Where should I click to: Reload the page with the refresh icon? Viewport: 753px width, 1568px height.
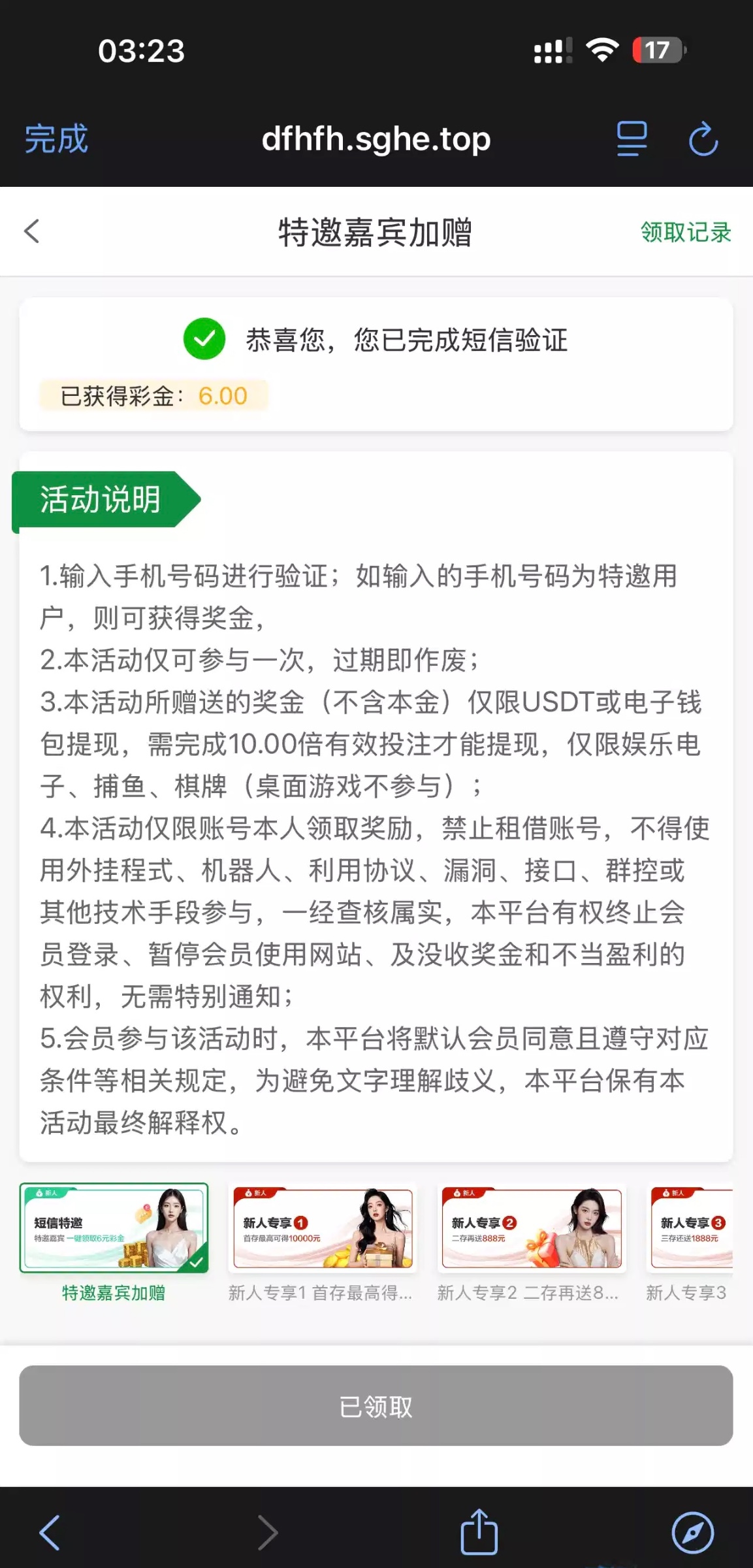pos(703,139)
